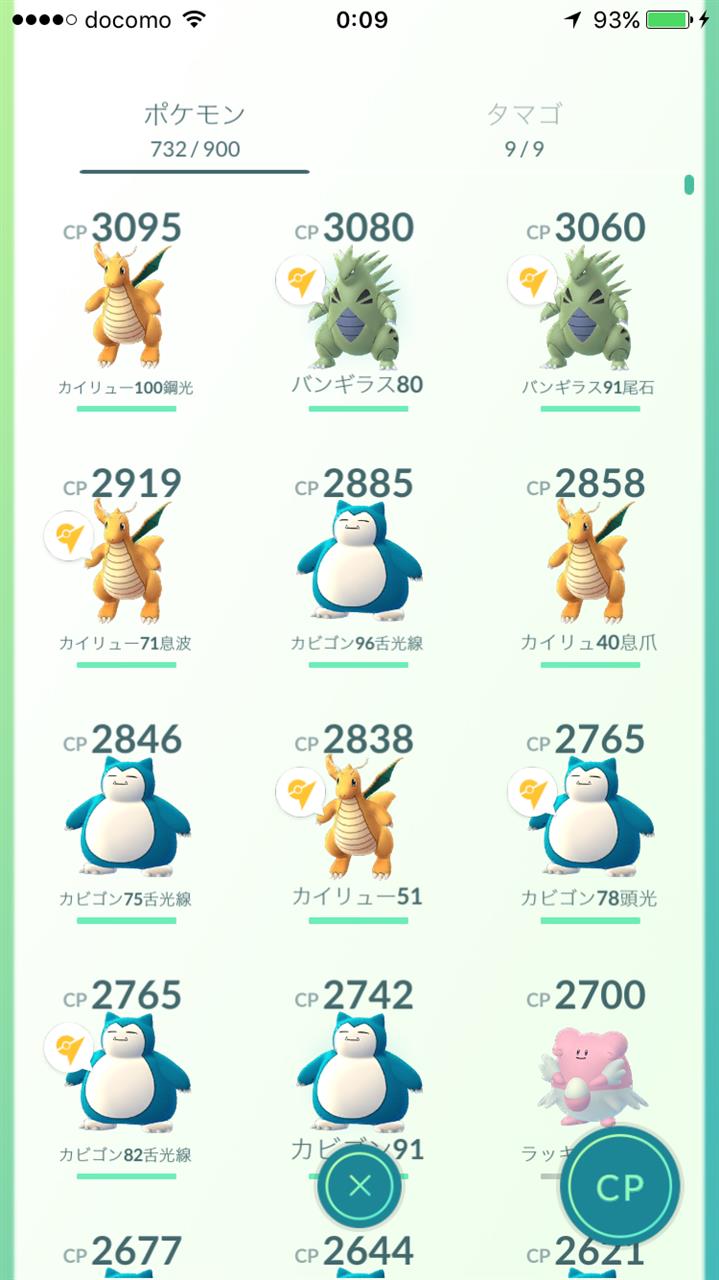This screenshot has height=1280, width=719.
Task: Open カイリュー100鋼光 with CP 3095
Action: [127, 310]
